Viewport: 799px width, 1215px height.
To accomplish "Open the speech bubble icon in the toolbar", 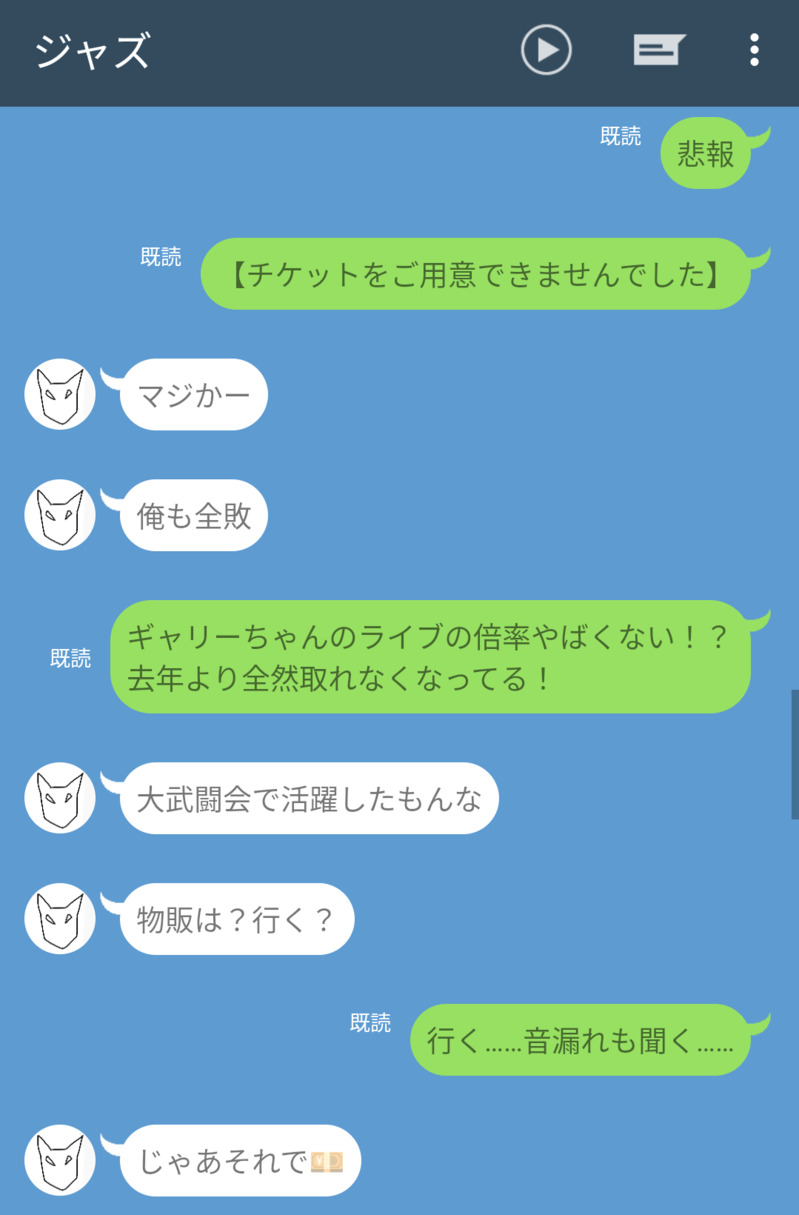I will pyautogui.click(x=659, y=50).
